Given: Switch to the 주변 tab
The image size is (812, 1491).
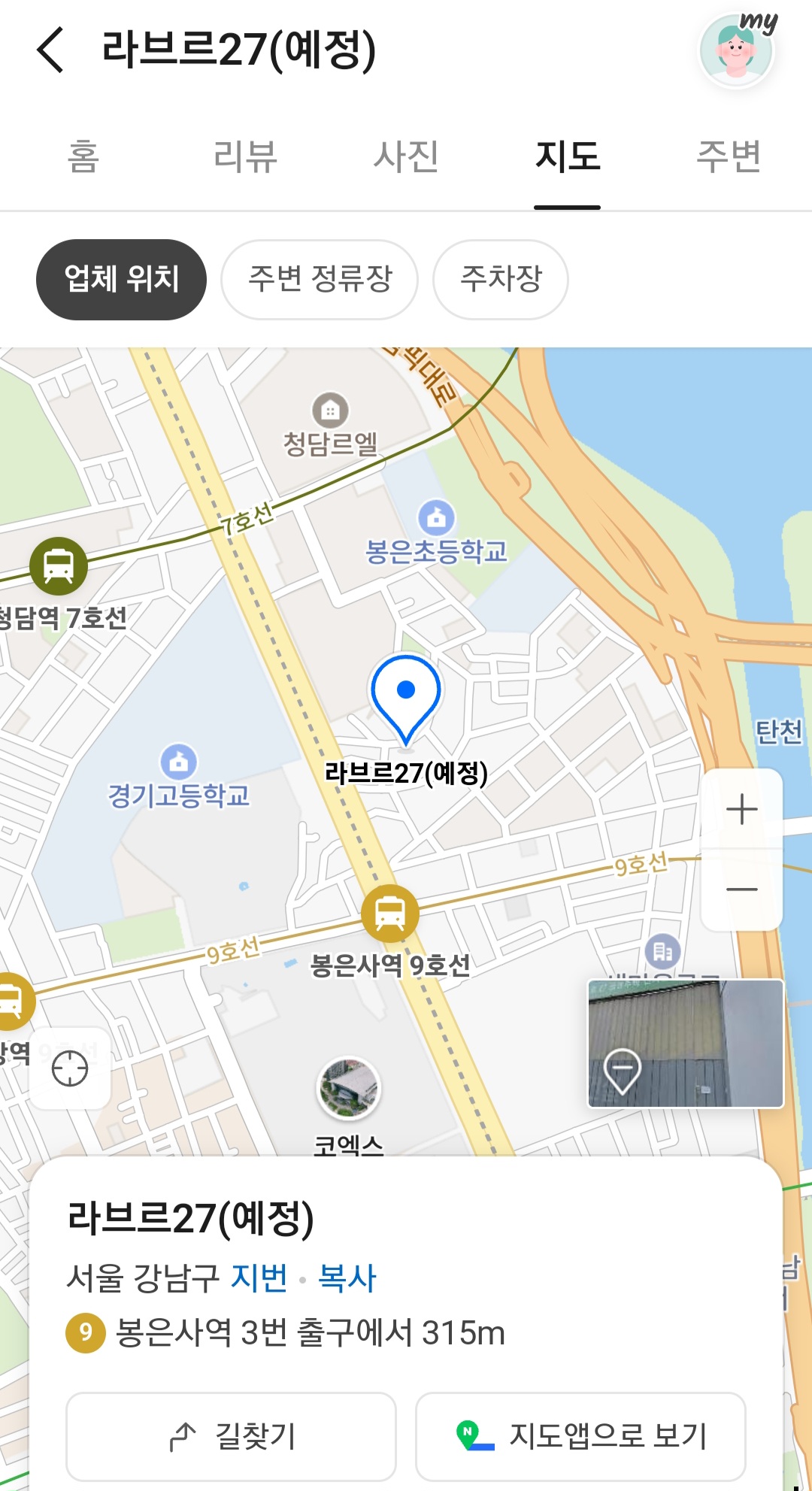Looking at the screenshot, I should 728,157.
